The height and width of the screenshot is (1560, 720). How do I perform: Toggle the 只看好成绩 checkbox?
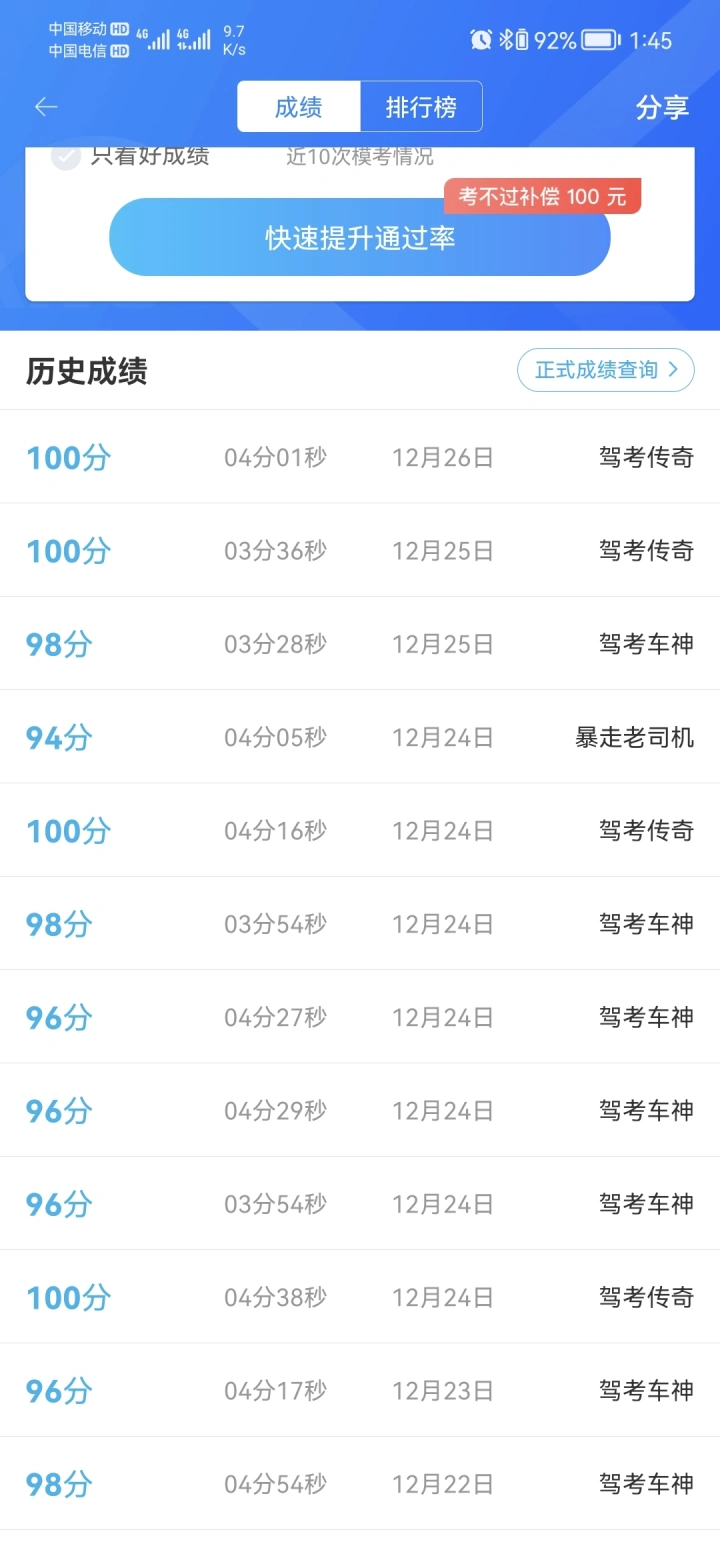[x=66, y=157]
